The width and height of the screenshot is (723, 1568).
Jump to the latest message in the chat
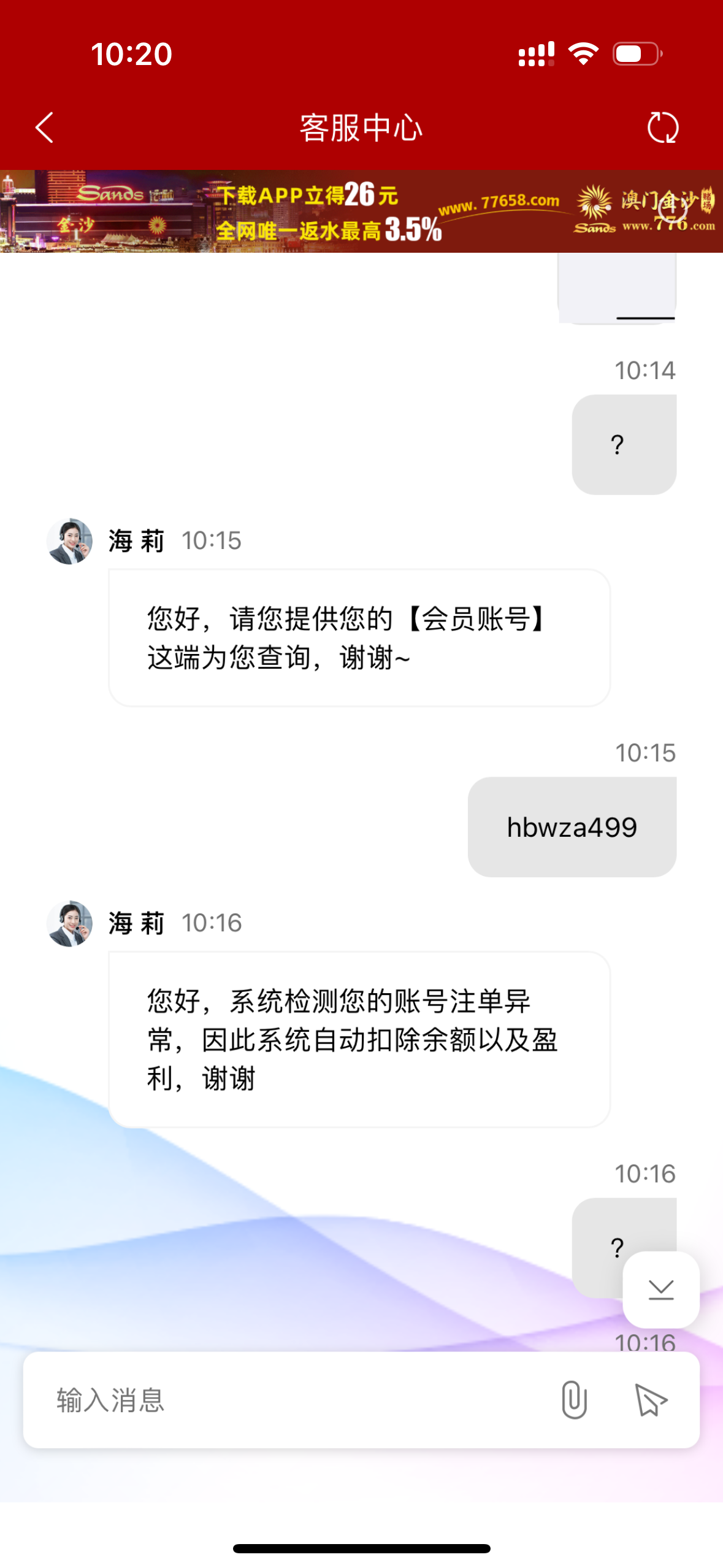pyautogui.click(x=660, y=1290)
